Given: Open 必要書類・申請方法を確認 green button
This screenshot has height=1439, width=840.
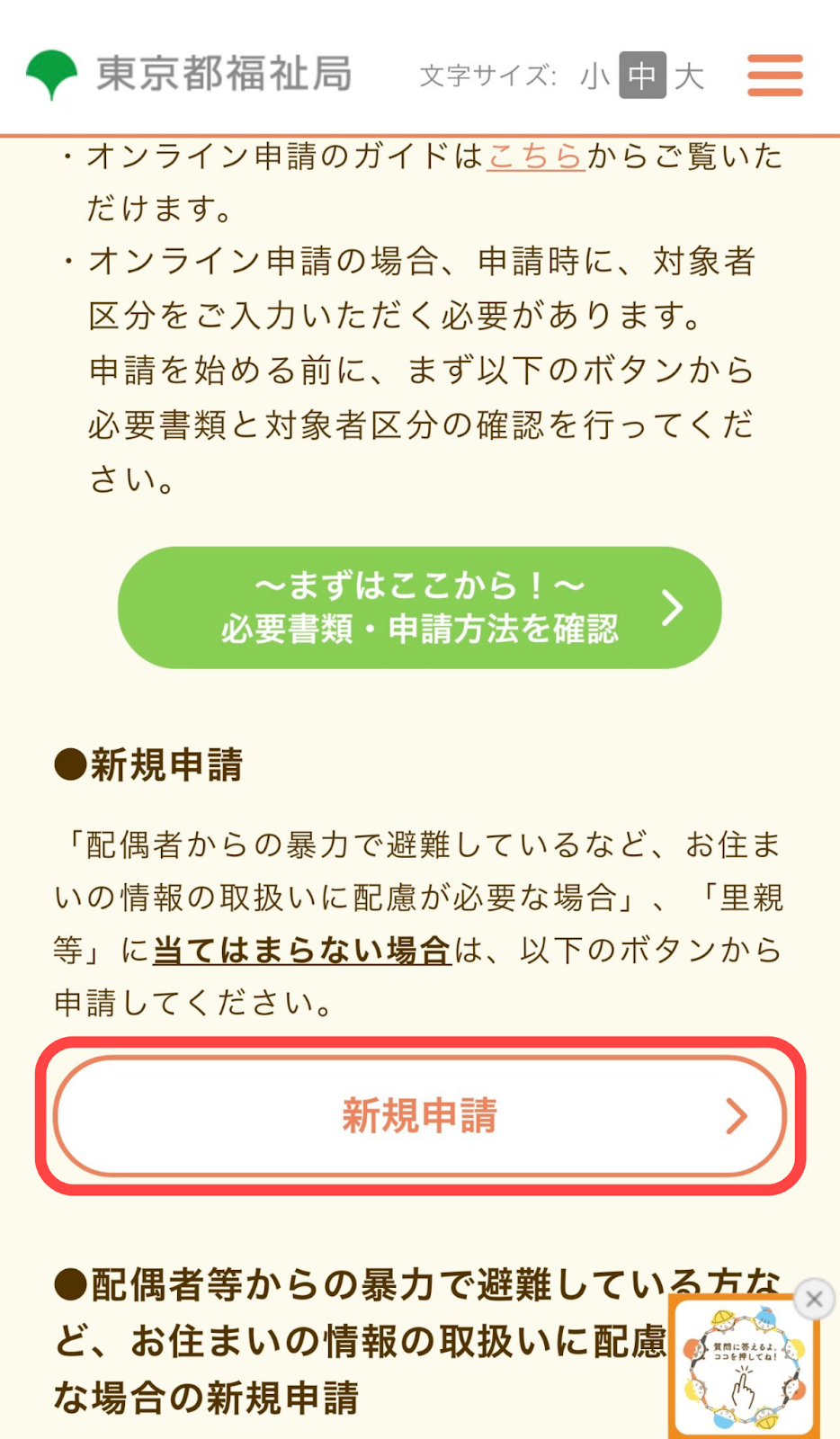Looking at the screenshot, I should (x=420, y=607).
